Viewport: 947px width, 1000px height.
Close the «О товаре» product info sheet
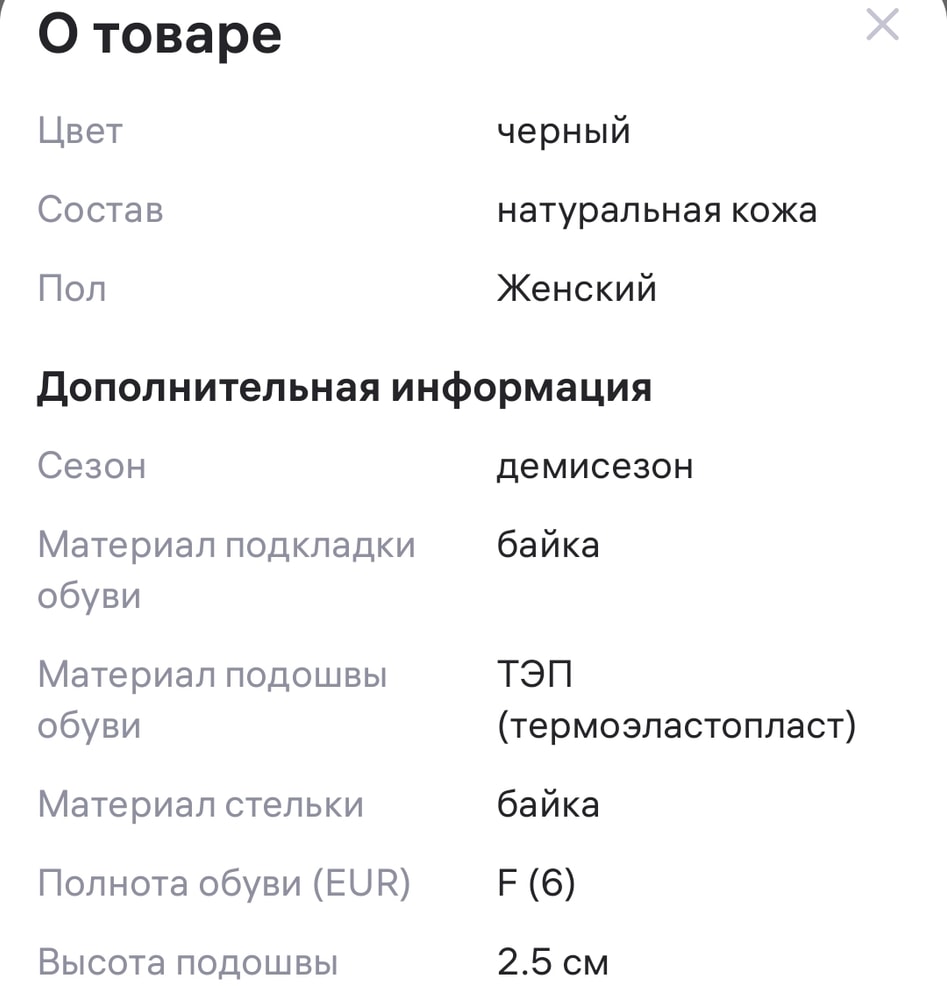[x=882, y=25]
